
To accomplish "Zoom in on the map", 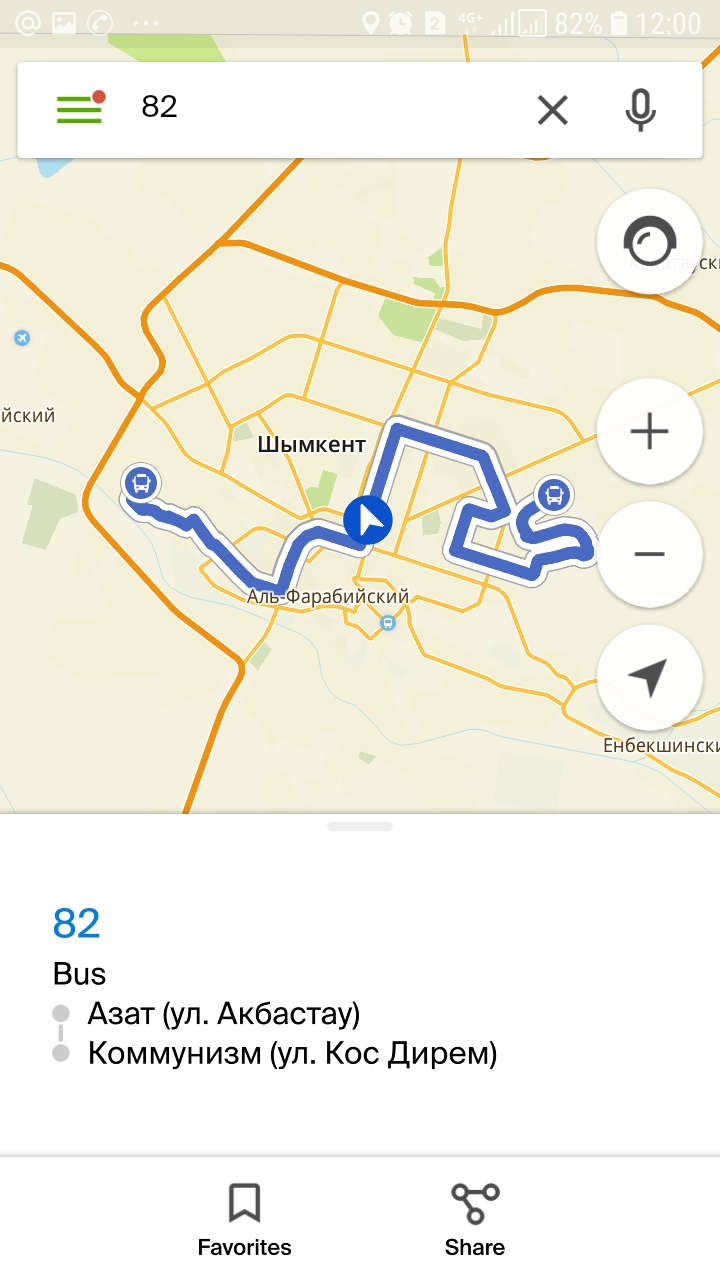I will click(x=649, y=432).
